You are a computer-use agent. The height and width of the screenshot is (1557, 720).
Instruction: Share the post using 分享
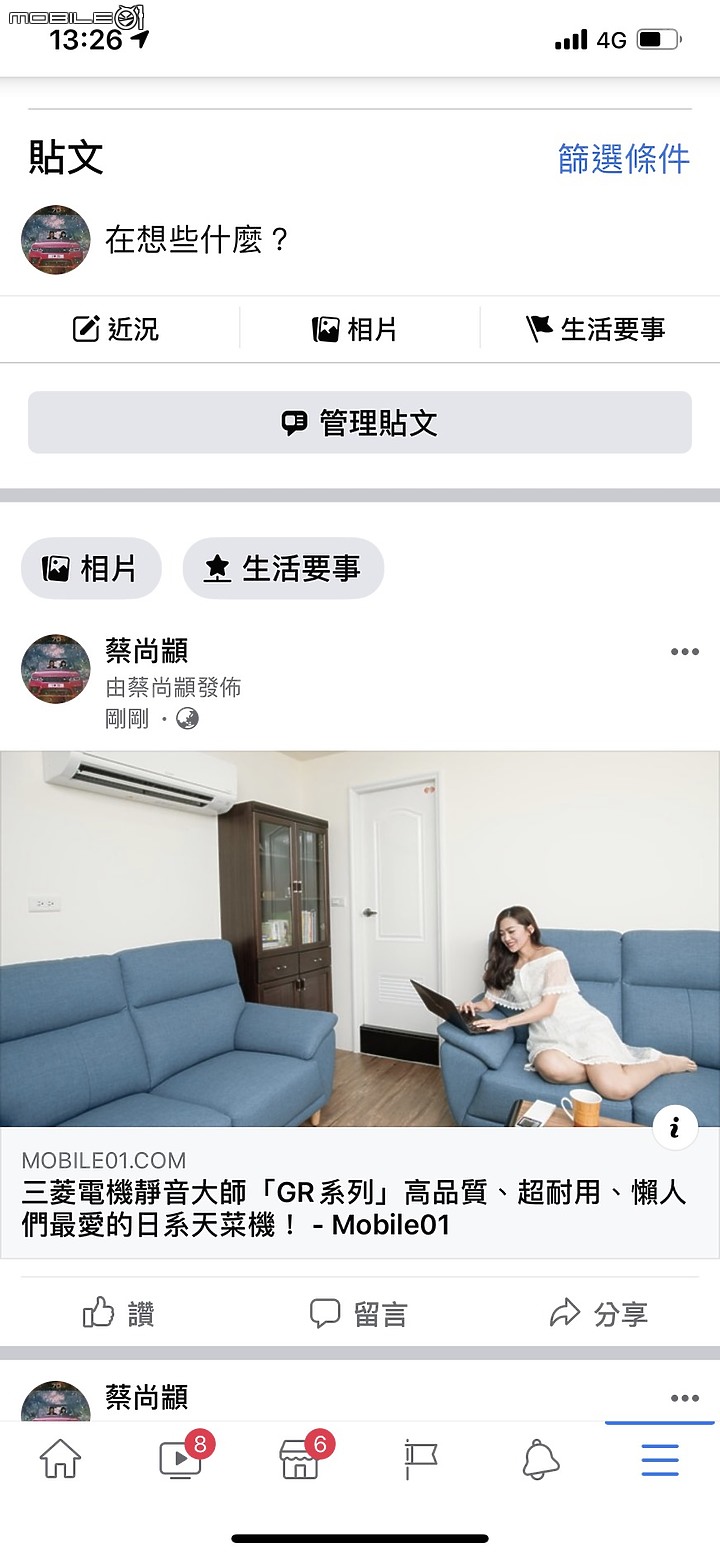[599, 1313]
